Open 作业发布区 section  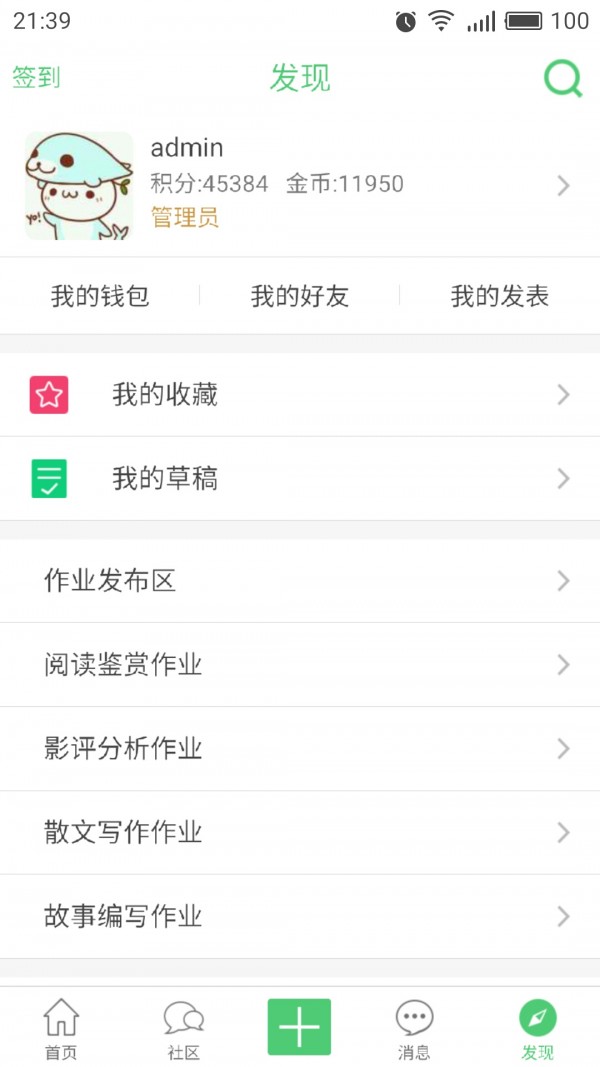click(x=300, y=581)
